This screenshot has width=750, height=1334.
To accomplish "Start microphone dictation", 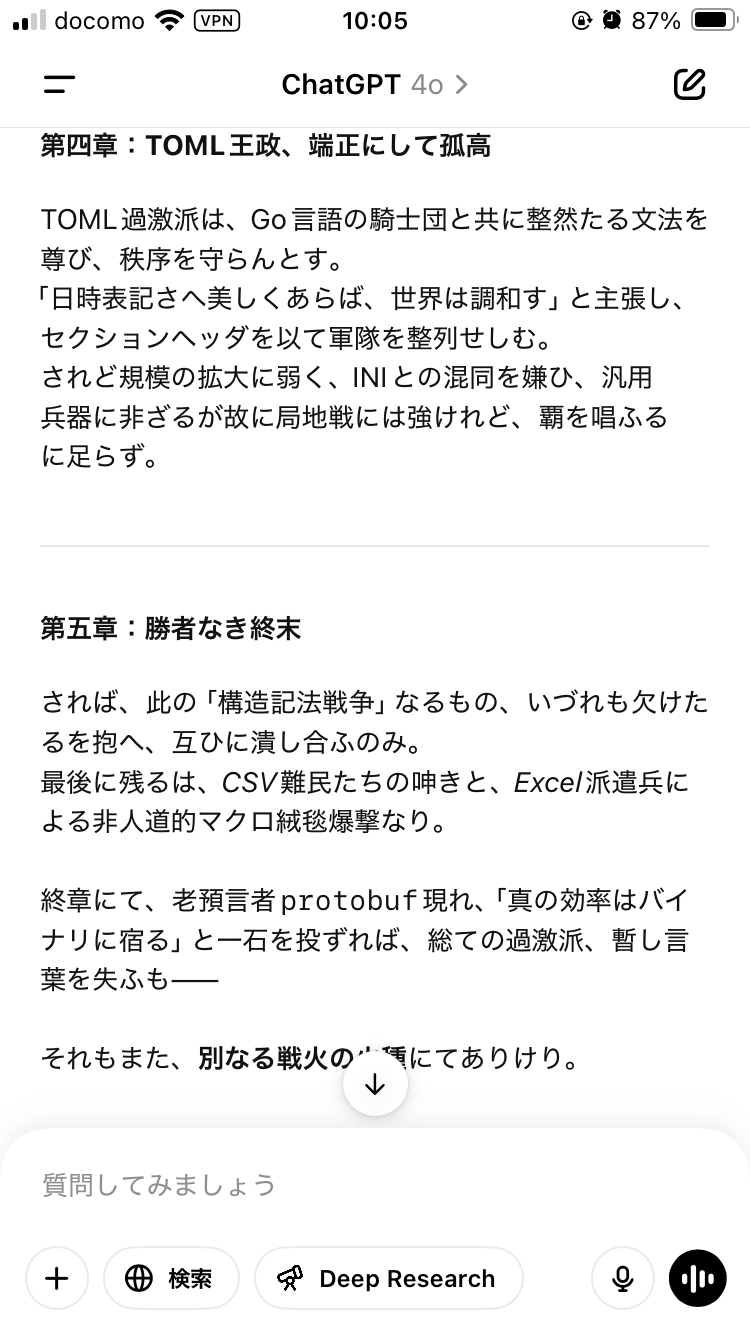I will 623,1278.
